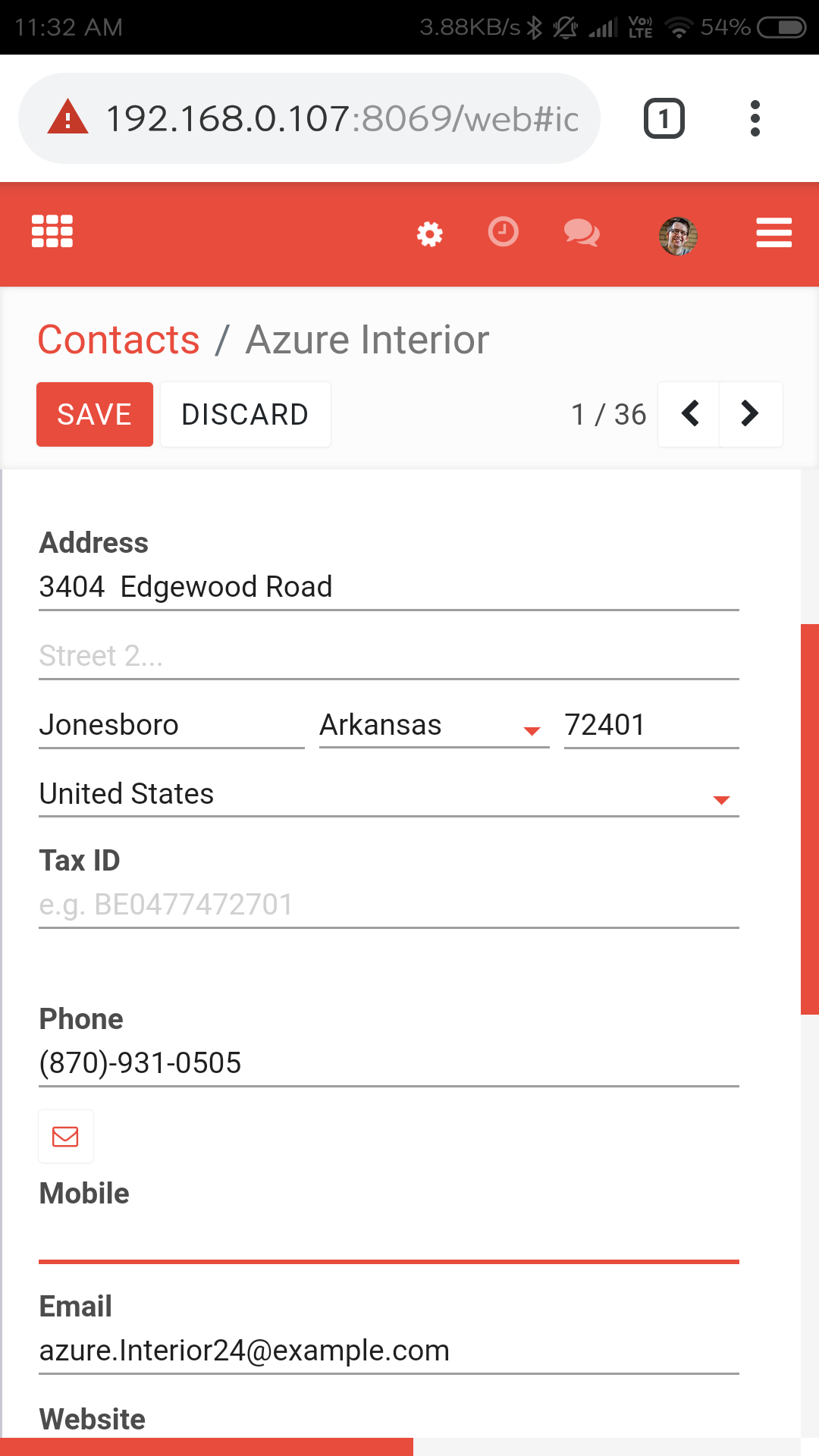Open the hamburger menu
Viewport: 819px width, 1456px height.
click(774, 233)
